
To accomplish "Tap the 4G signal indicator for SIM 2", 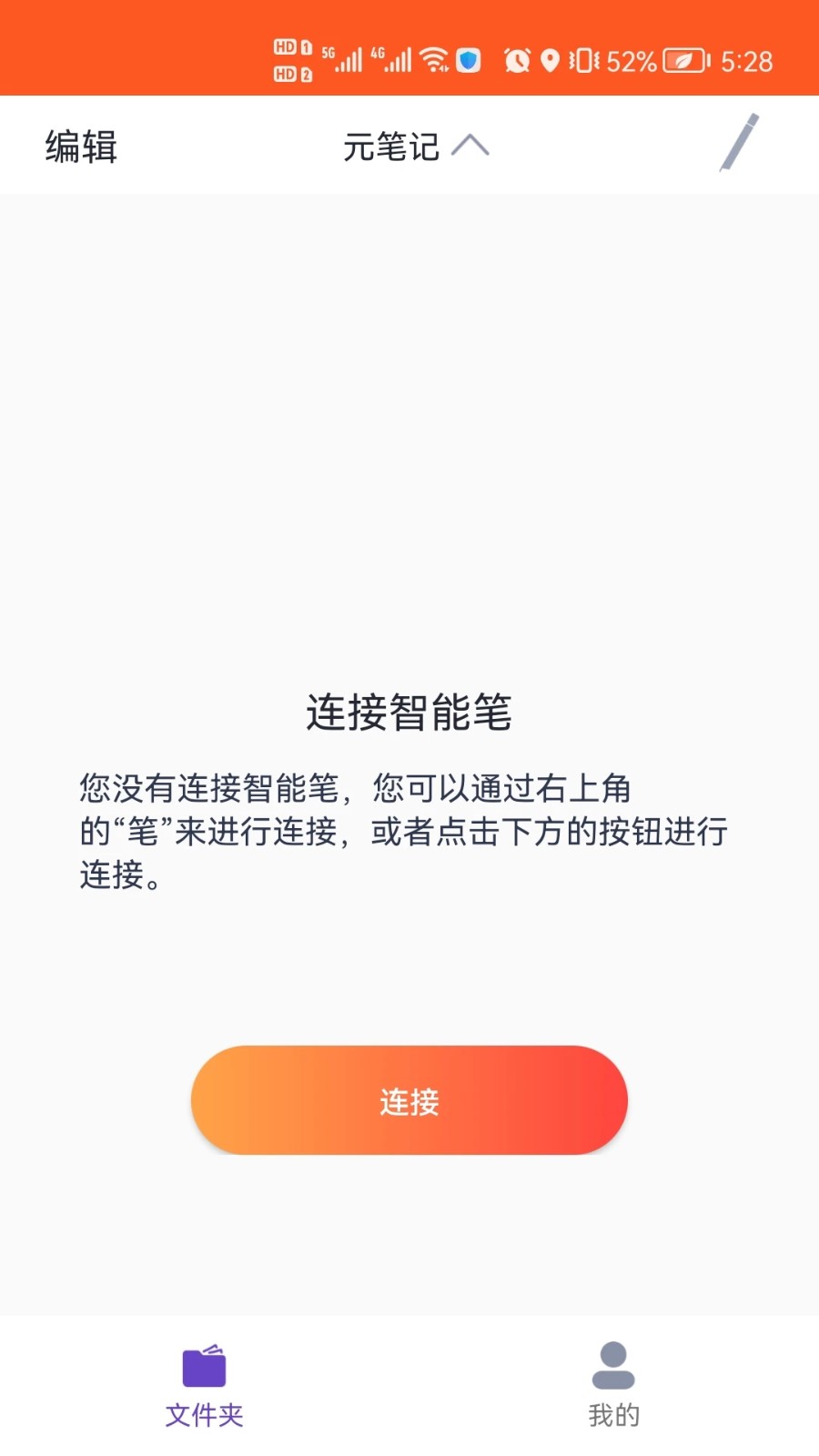I will (x=398, y=60).
